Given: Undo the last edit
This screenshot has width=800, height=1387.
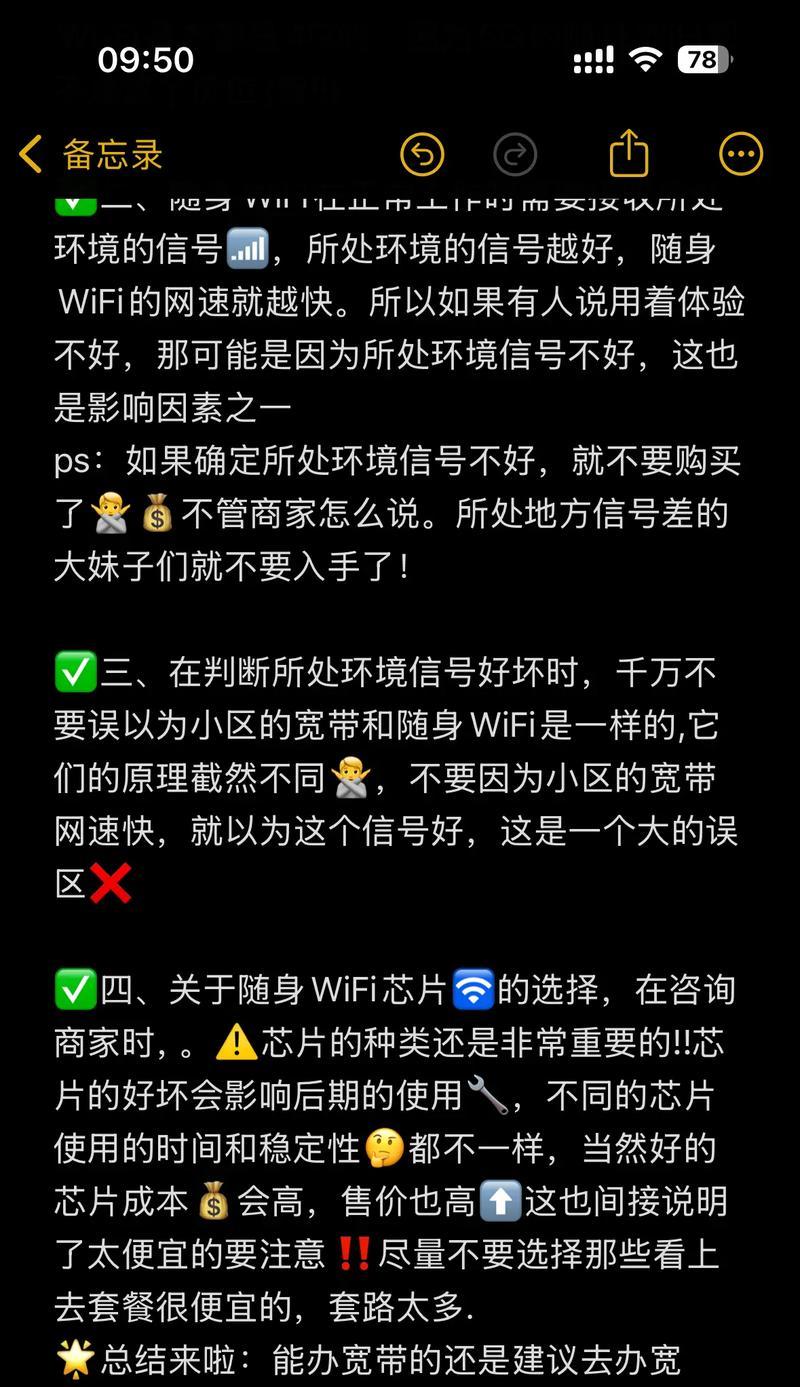Looking at the screenshot, I should click(x=422, y=155).
